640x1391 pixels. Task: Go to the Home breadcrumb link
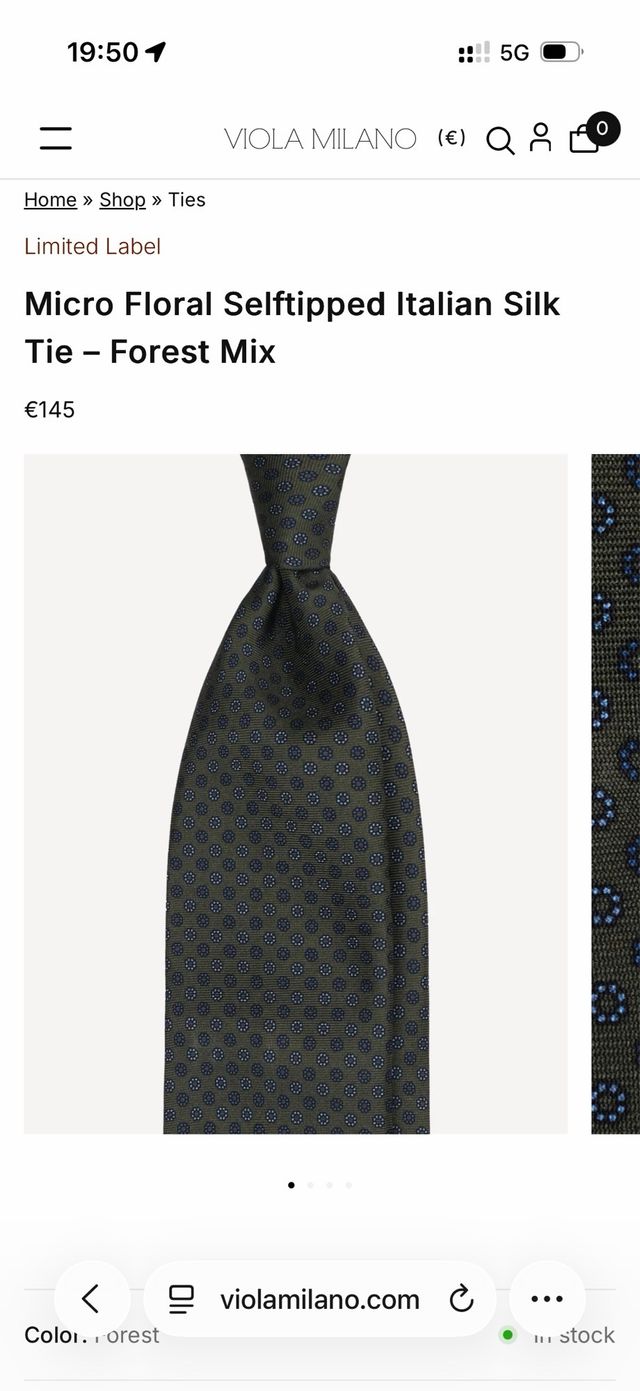(50, 200)
